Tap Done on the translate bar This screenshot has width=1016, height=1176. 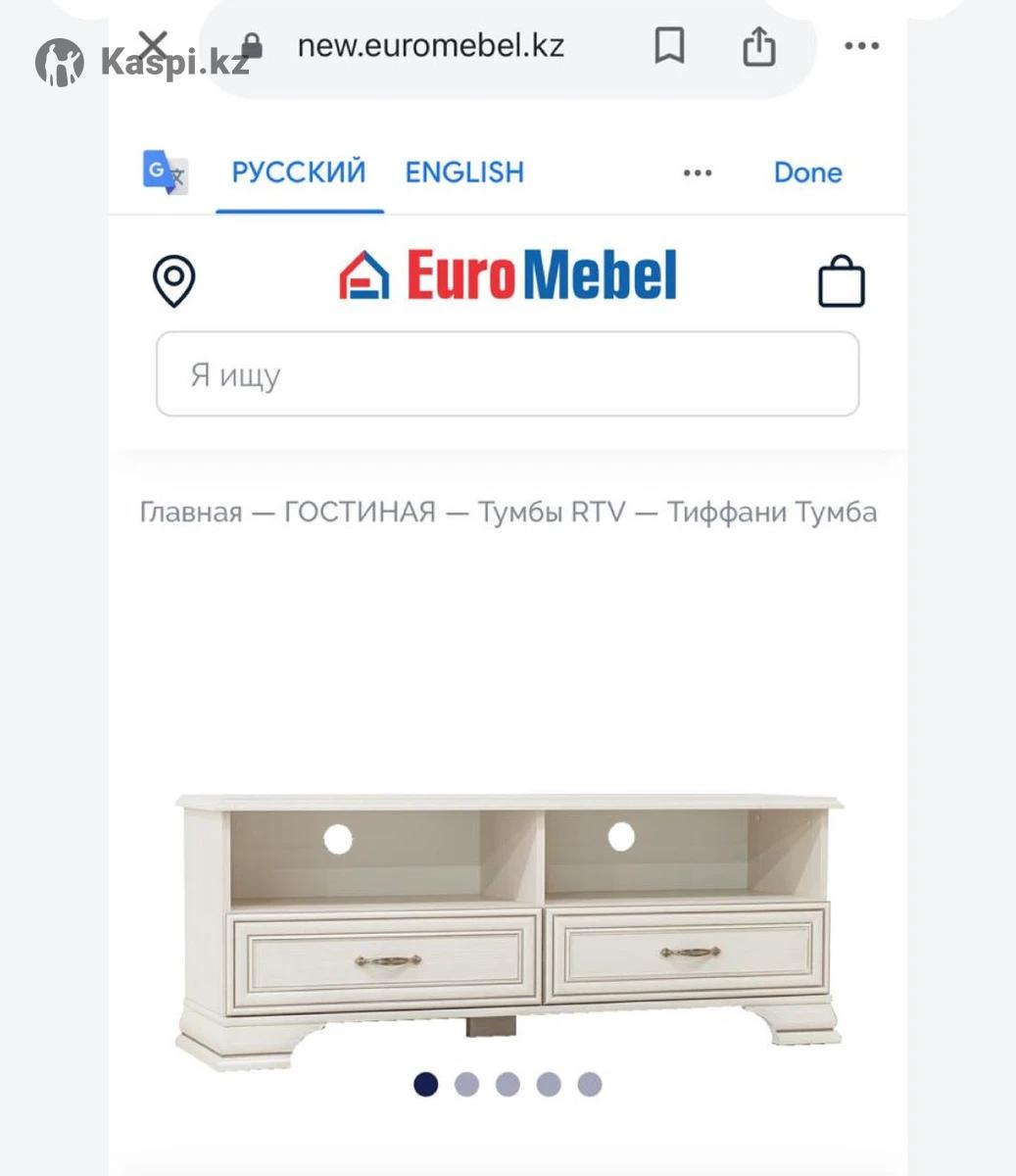(807, 172)
